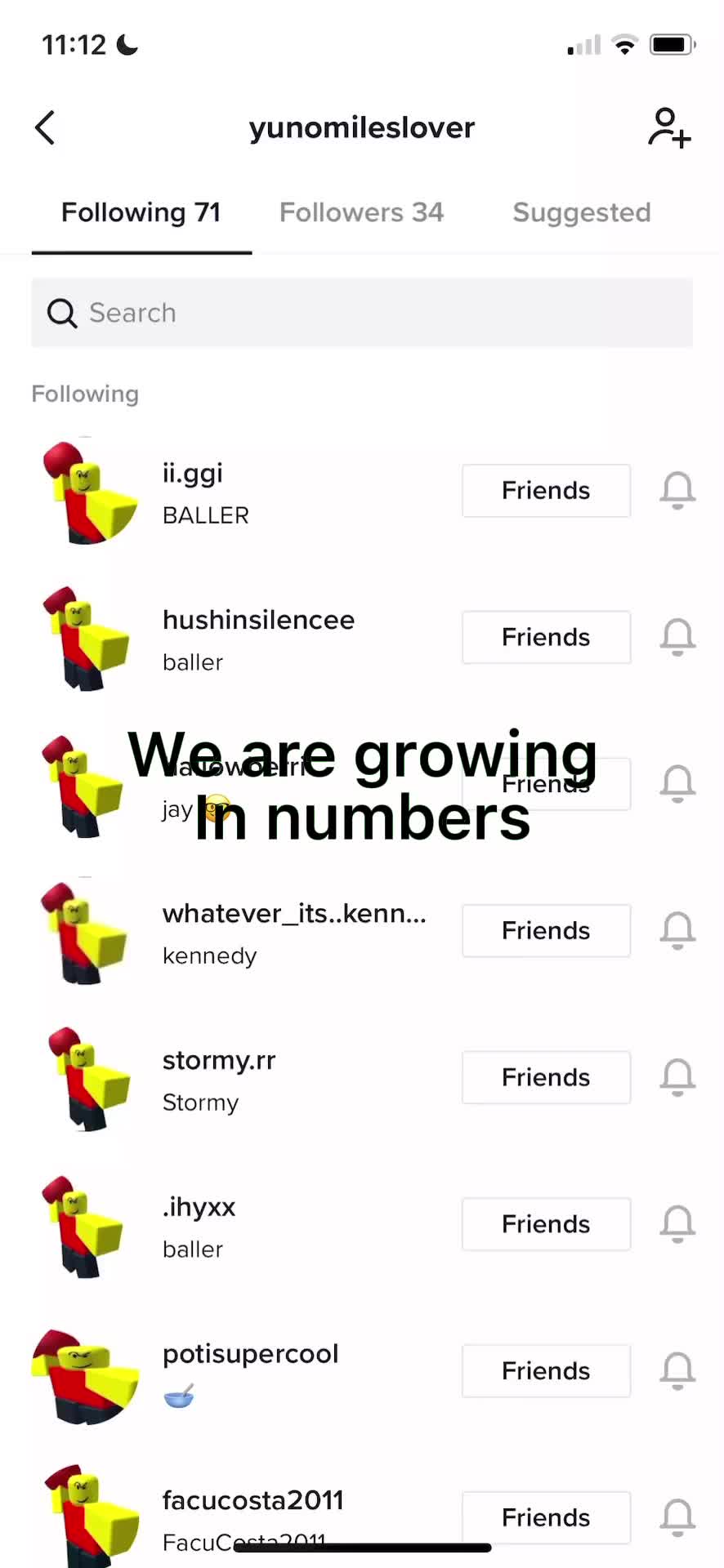The image size is (724, 1568).
Task: Toggle notification bell for hushinsilencee
Action: [677, 637]
